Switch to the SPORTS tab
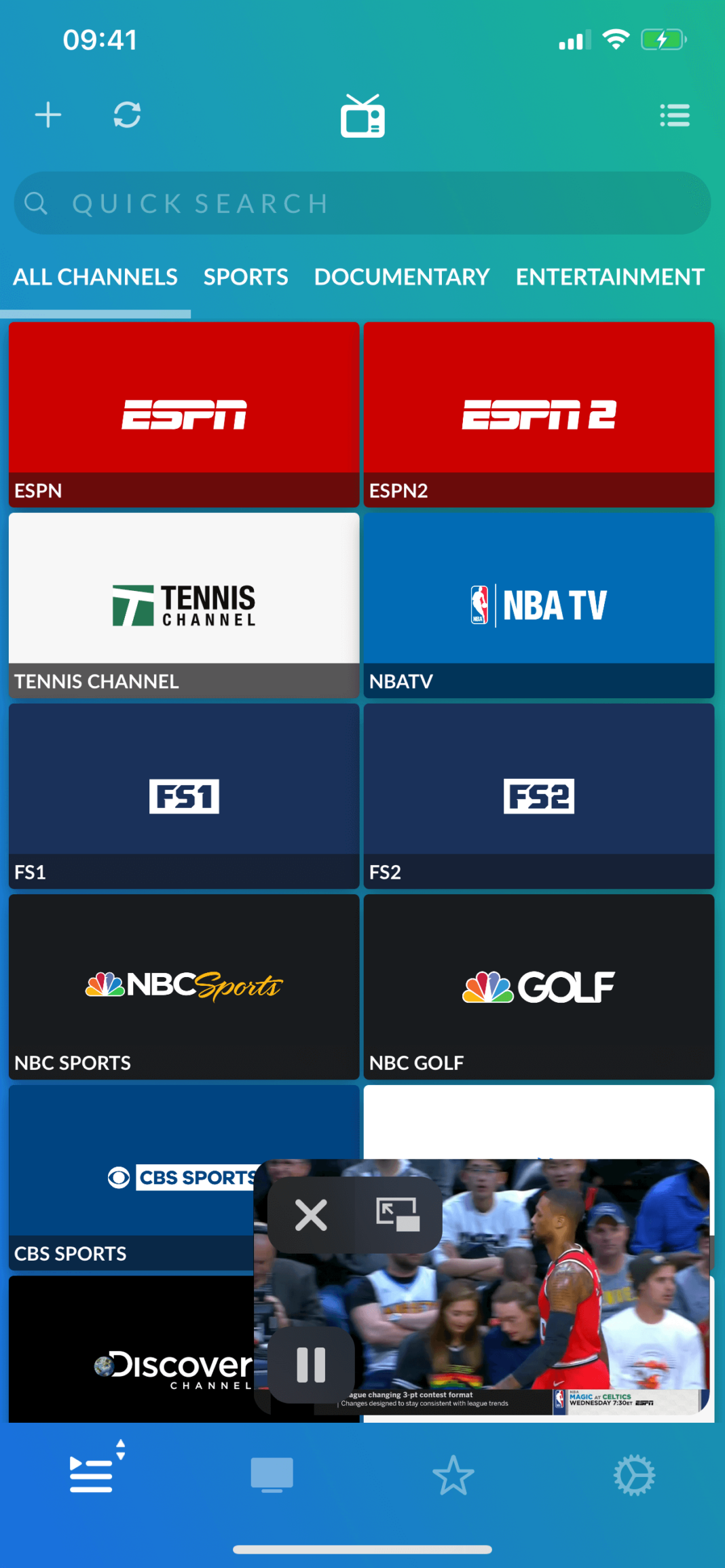The image size is (725, 1568). (245, 277)
